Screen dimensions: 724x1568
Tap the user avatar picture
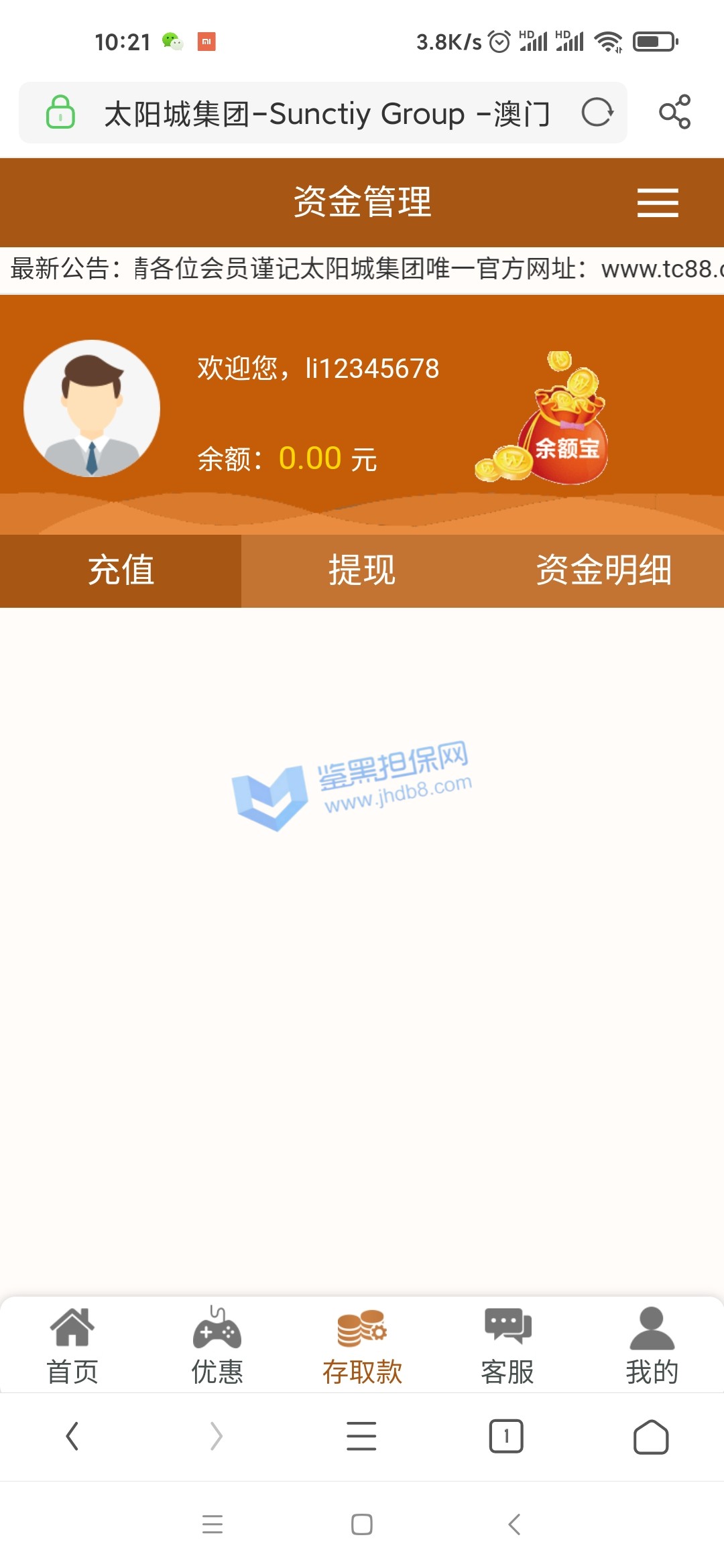[92, 408]
